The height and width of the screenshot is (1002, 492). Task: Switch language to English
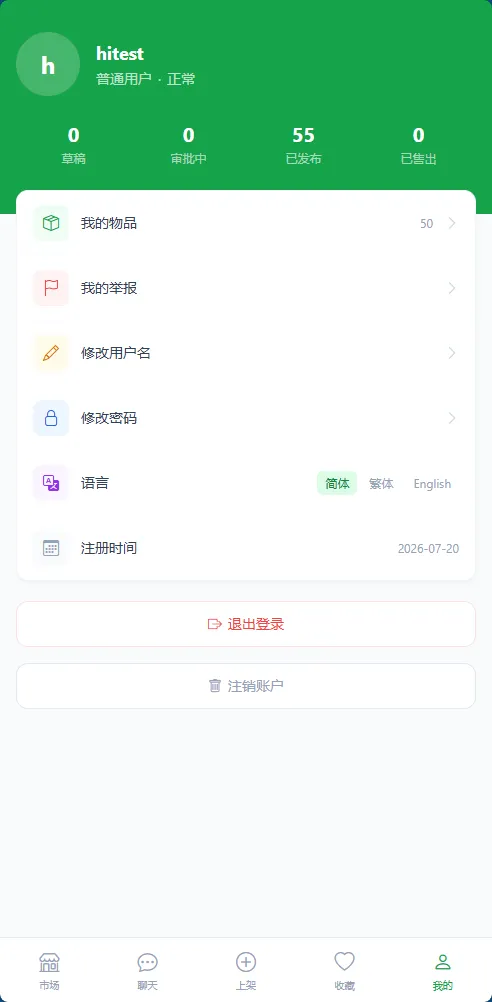[432, 484]
